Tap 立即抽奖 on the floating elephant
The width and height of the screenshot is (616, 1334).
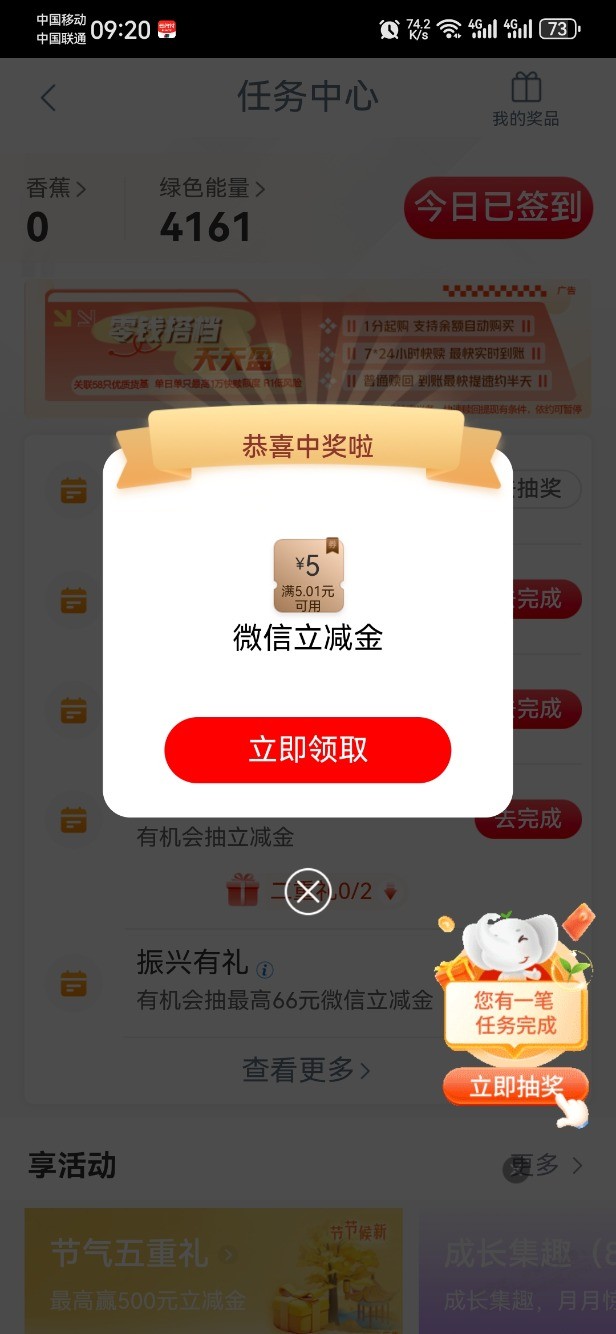pos(515,1087)
